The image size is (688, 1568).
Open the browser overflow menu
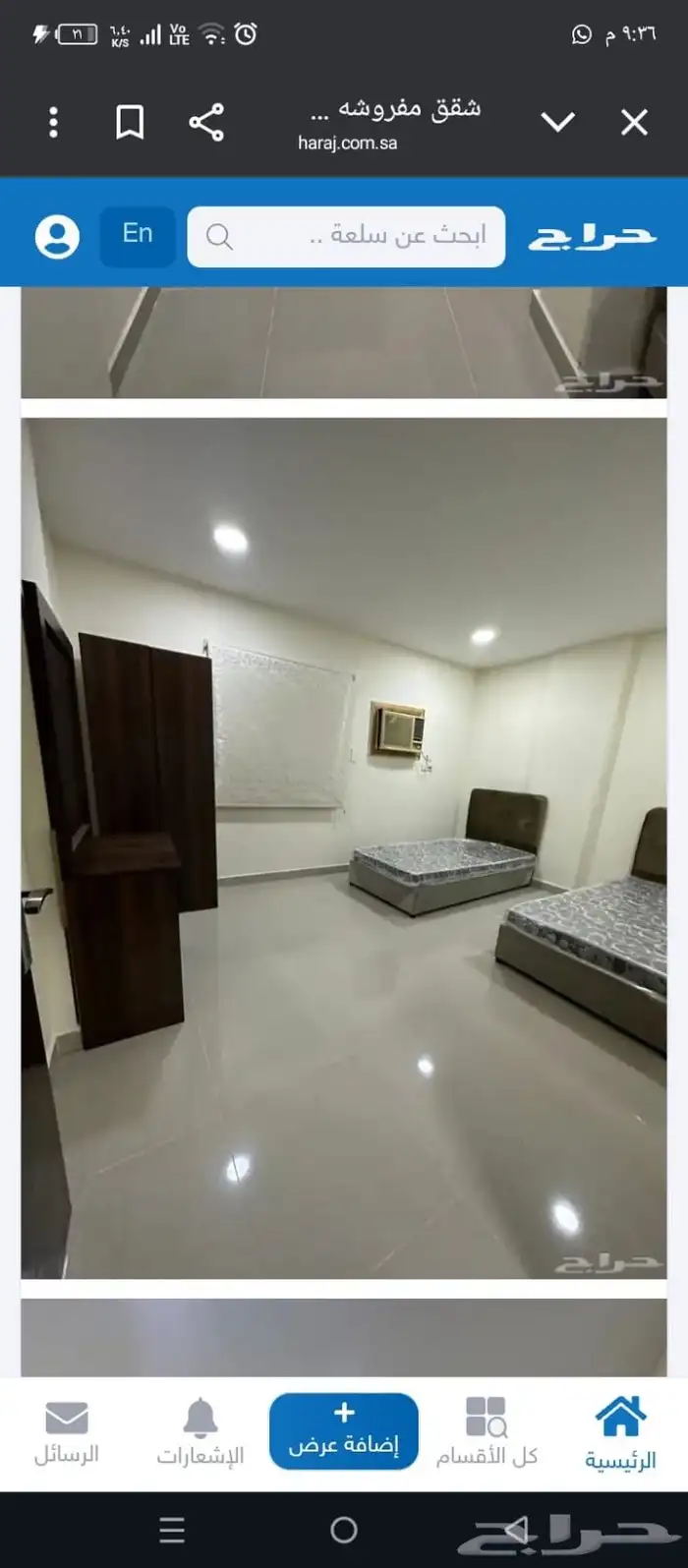click(x=53, y=122)
